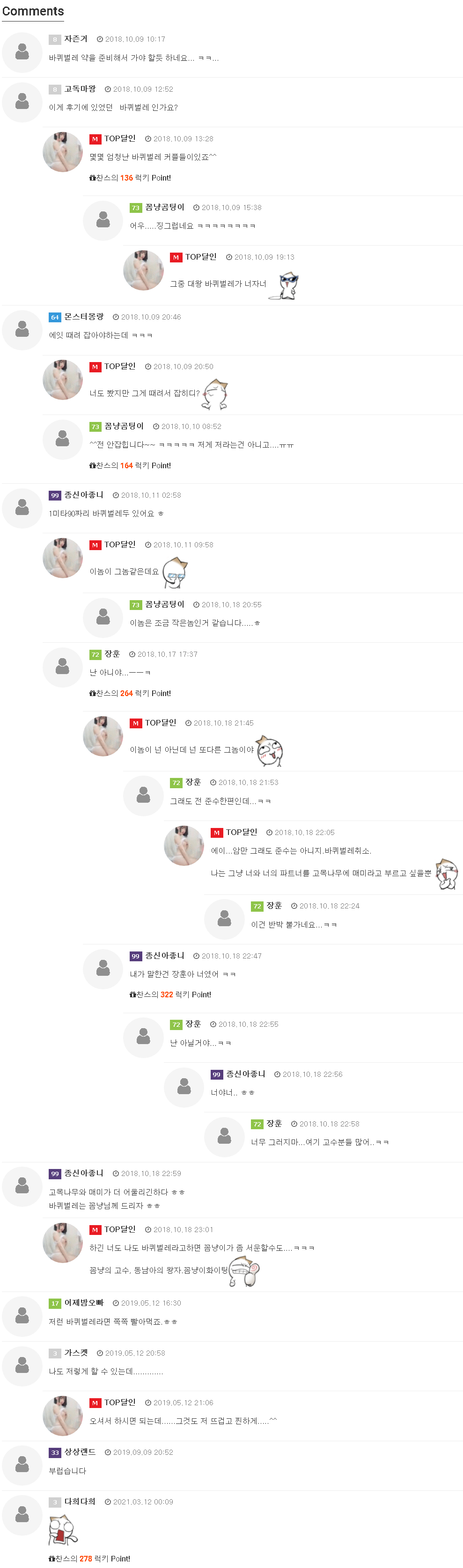Open 장훈's profile from the 17:37 comment
This screenshot has width=463, height=1568.
pos(112,654)
